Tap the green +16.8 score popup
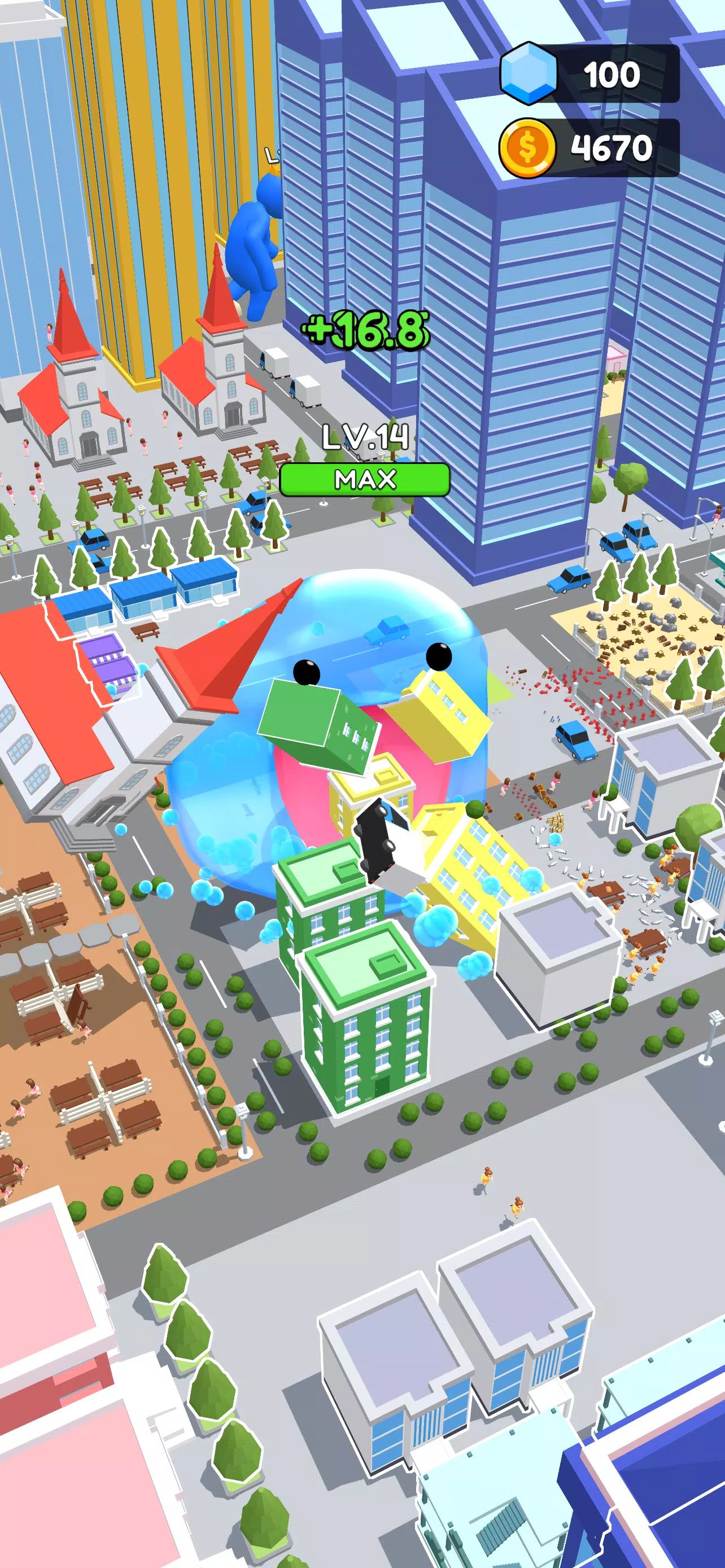The height and width of the screenshot is (1568, 725). click(x=364, y=331)
